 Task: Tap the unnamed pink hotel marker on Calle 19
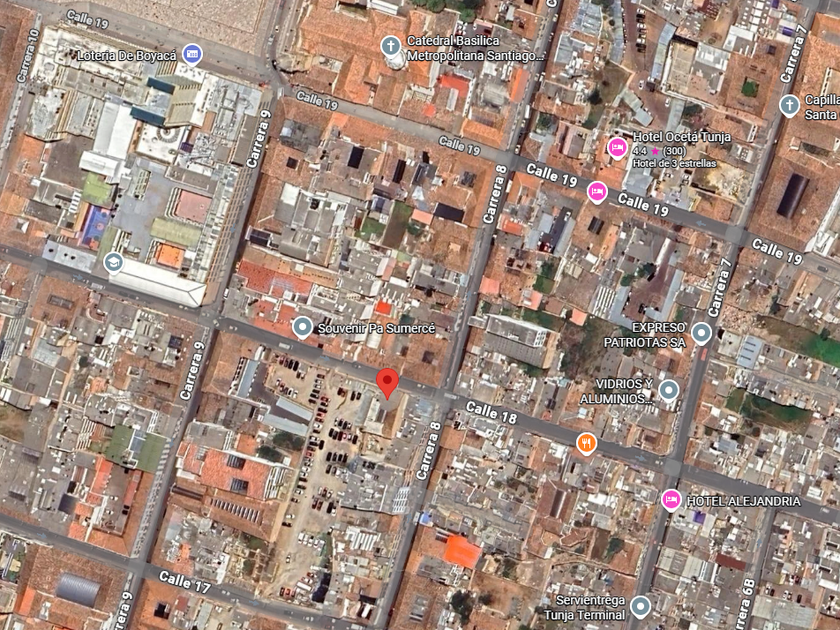(x=597, y=192)
